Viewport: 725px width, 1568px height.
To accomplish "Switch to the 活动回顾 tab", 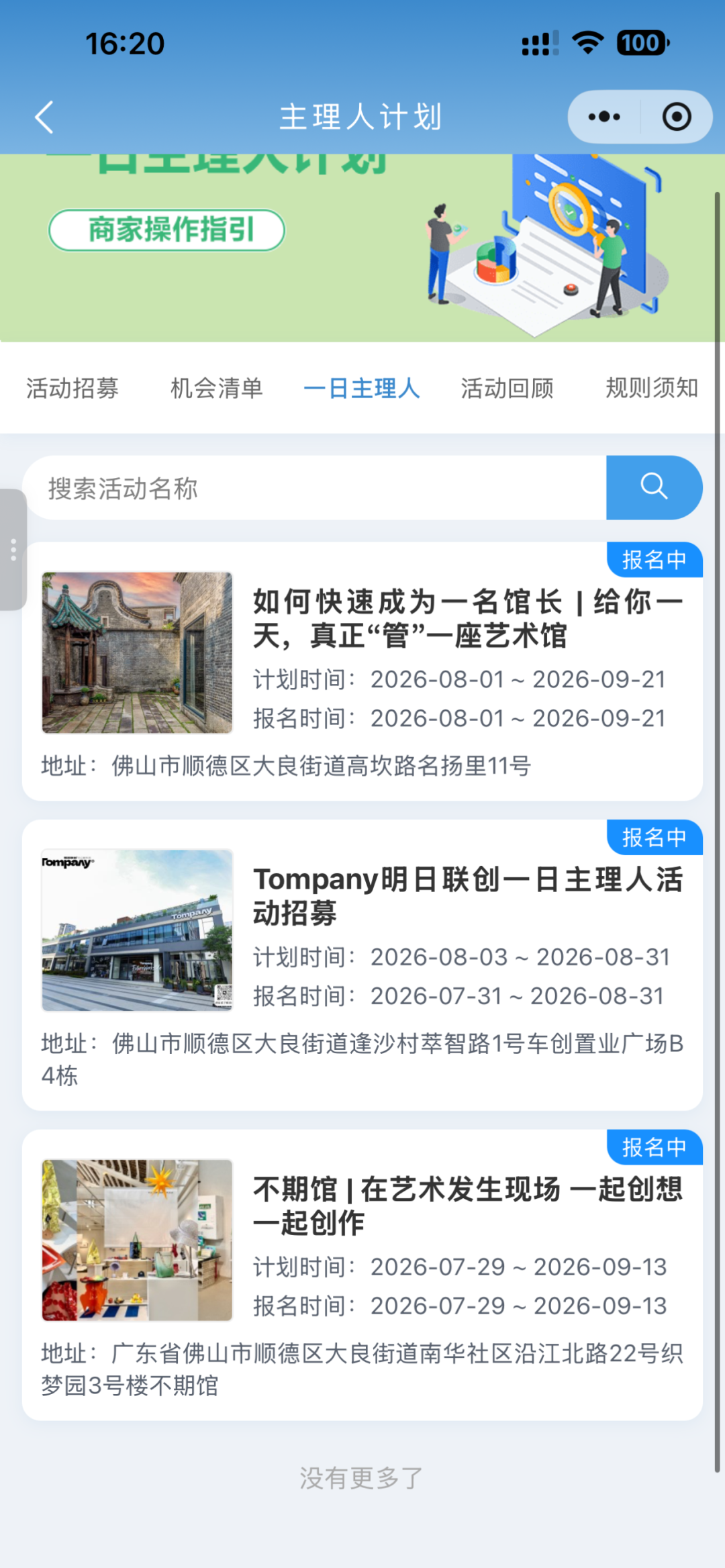I will click(x=507, y=388).
